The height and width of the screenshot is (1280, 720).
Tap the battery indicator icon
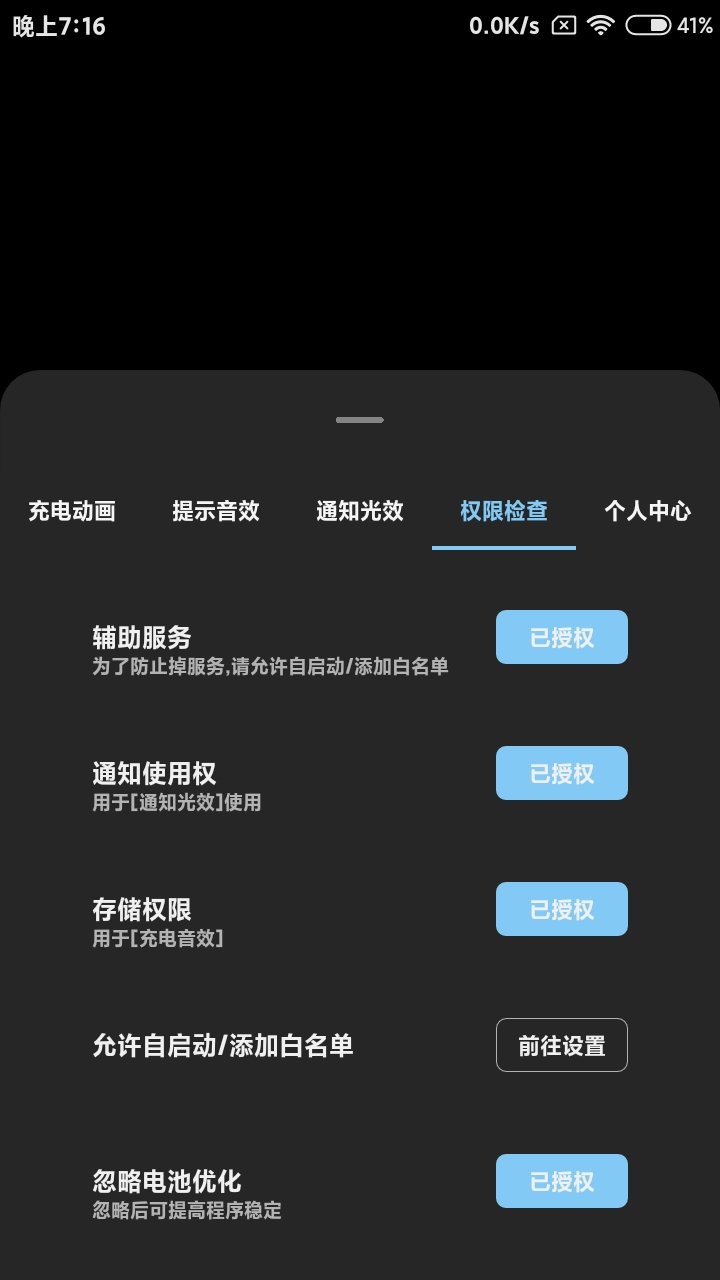coord(651,26)
